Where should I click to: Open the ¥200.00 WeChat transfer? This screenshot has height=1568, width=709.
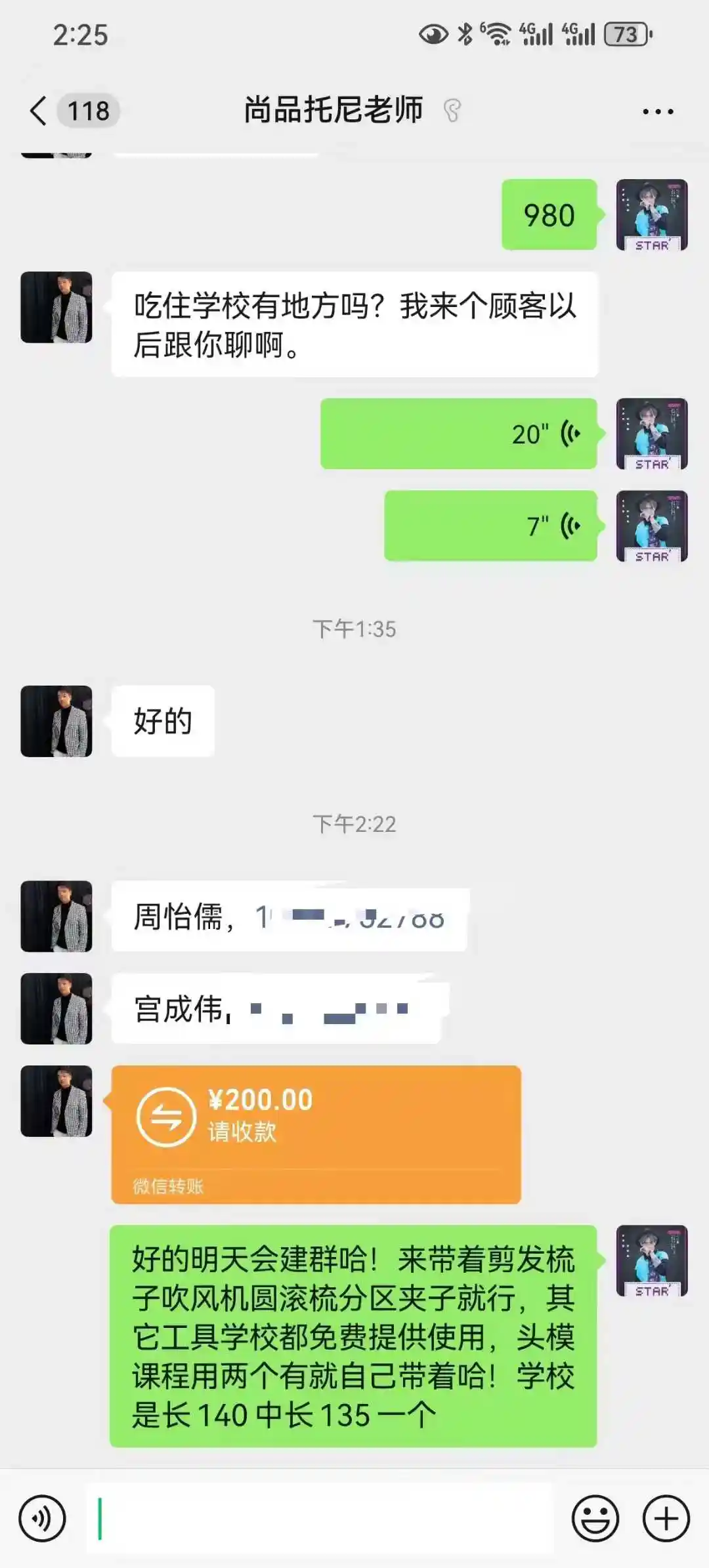click(316, 1134)
